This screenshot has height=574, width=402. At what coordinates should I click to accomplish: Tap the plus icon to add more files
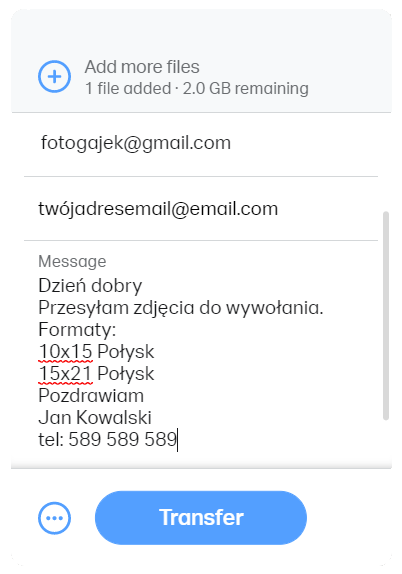(x=55, y=77)
